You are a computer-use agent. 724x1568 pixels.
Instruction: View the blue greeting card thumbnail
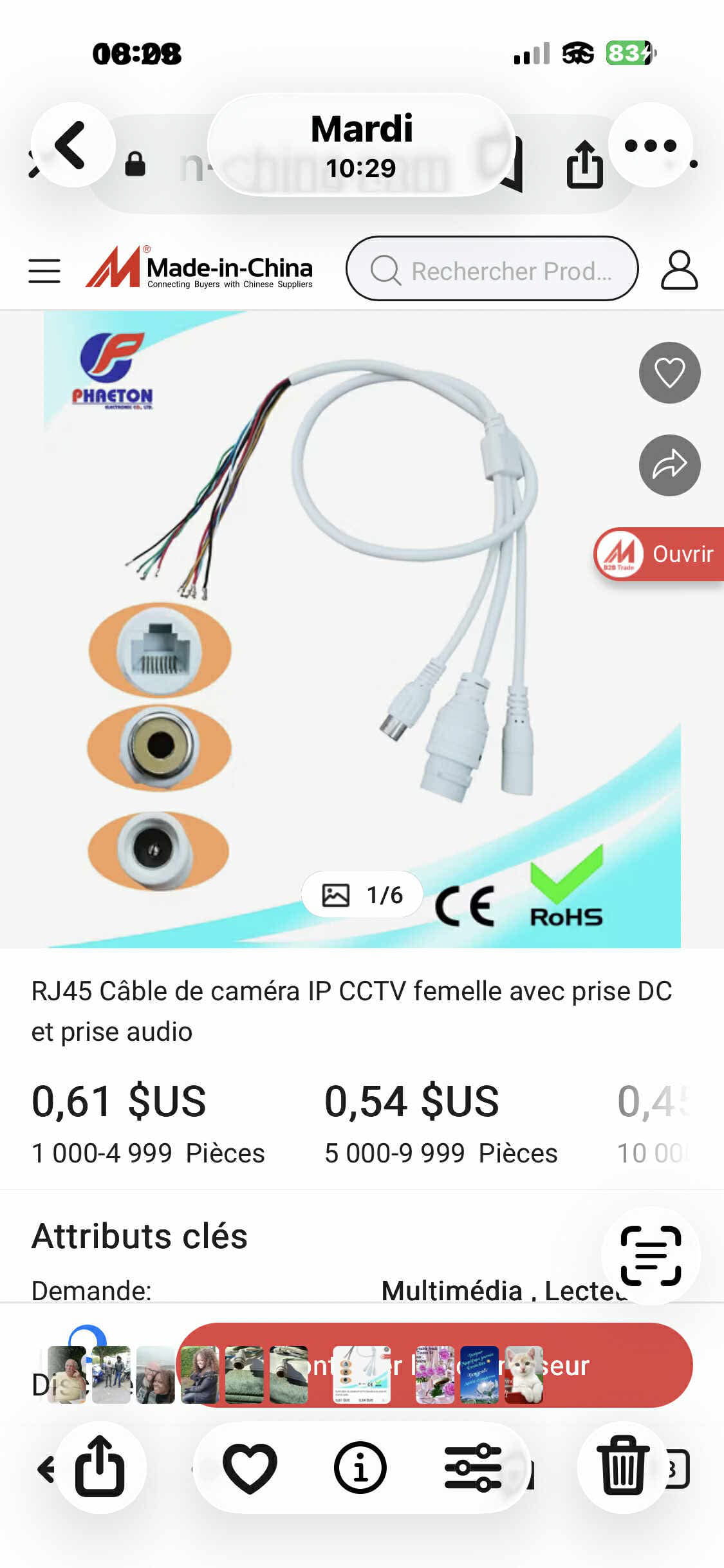tap(479, 1375)
